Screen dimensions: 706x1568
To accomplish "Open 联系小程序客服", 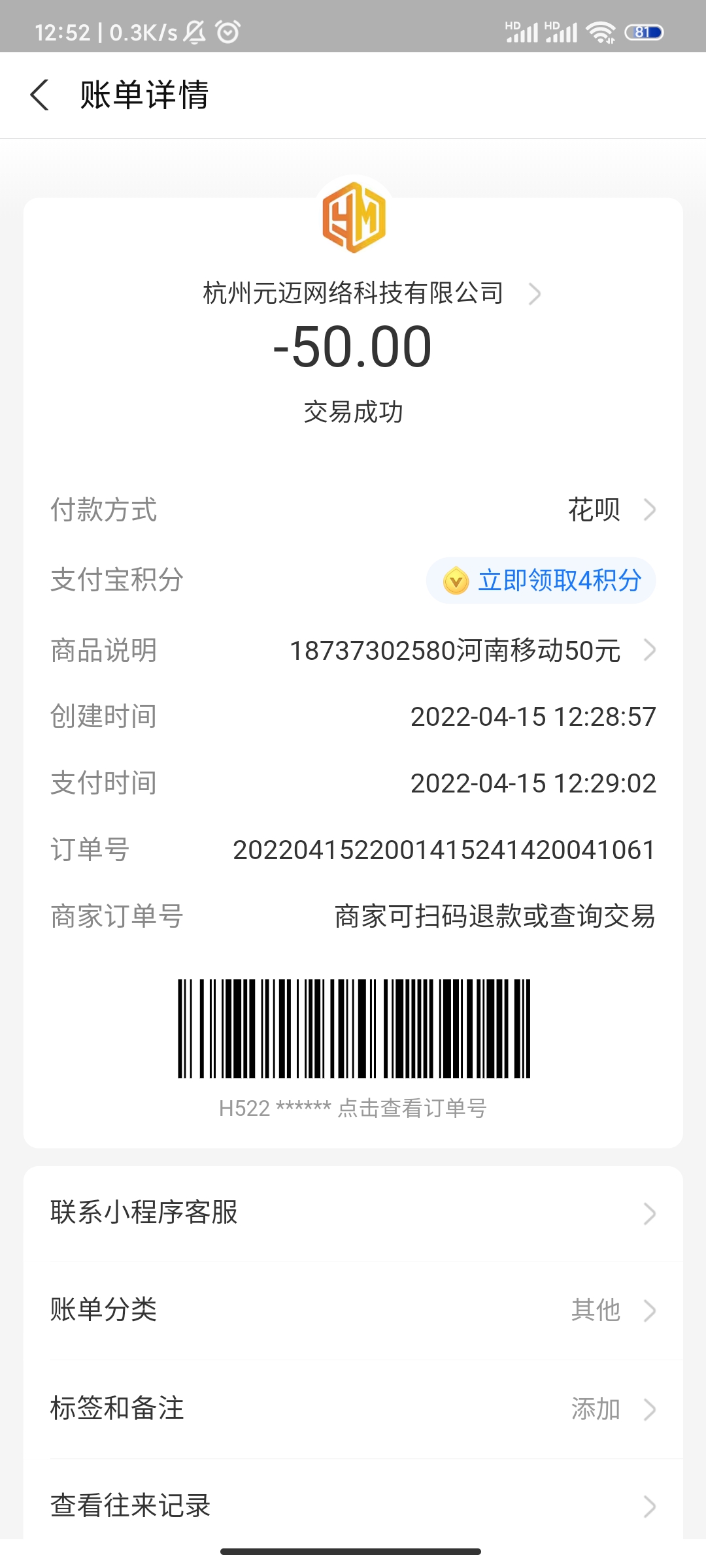I will [353, 1213].
